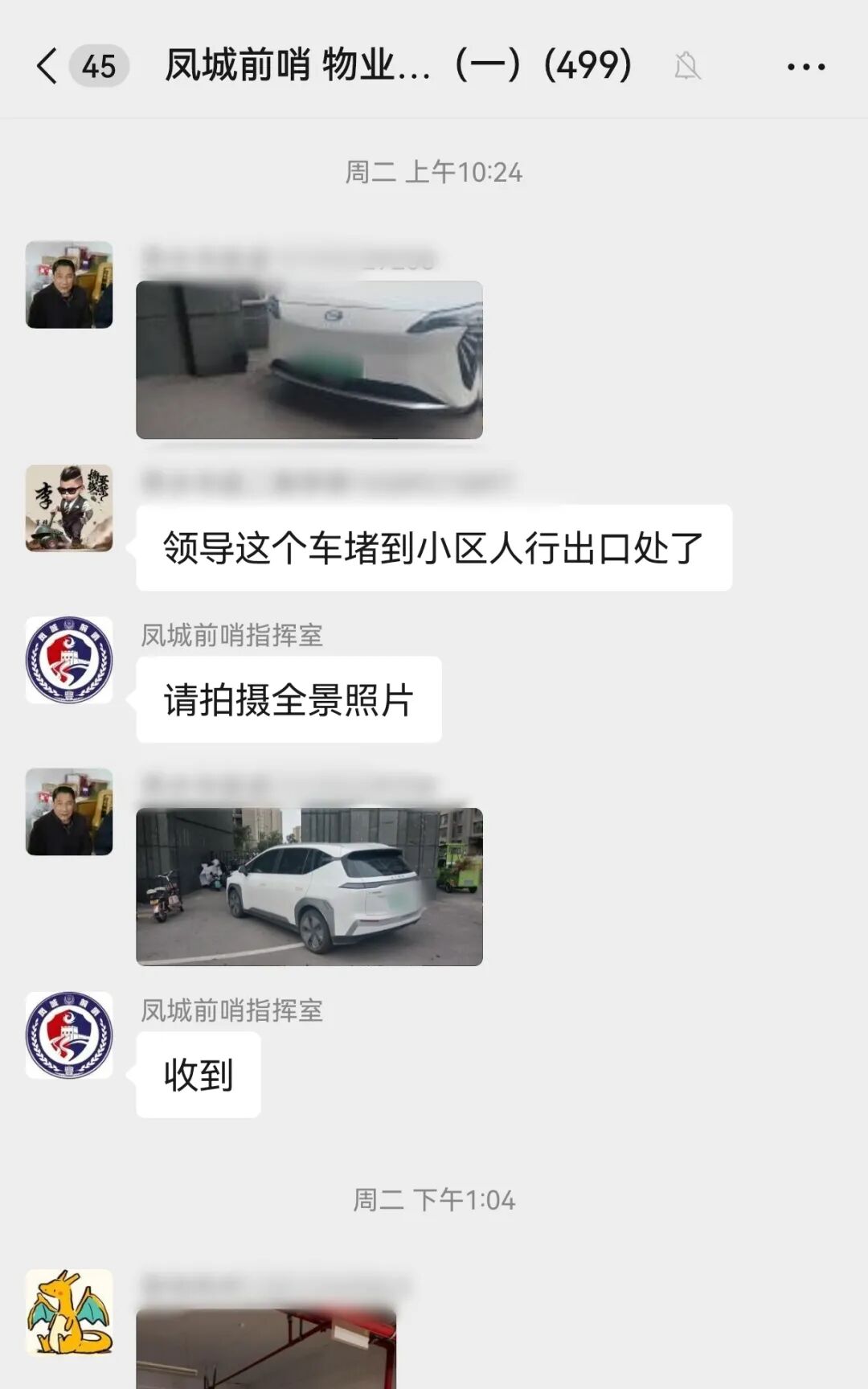
Task: View the full white SUV panorama photo
Action: click(x=309, y=887)
